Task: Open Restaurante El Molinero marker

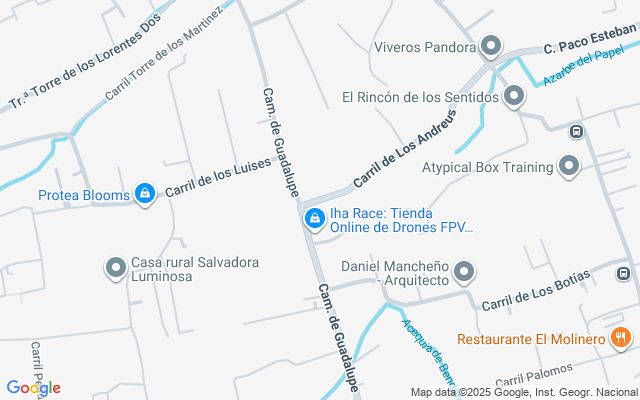Action: [x=621, y=339]
